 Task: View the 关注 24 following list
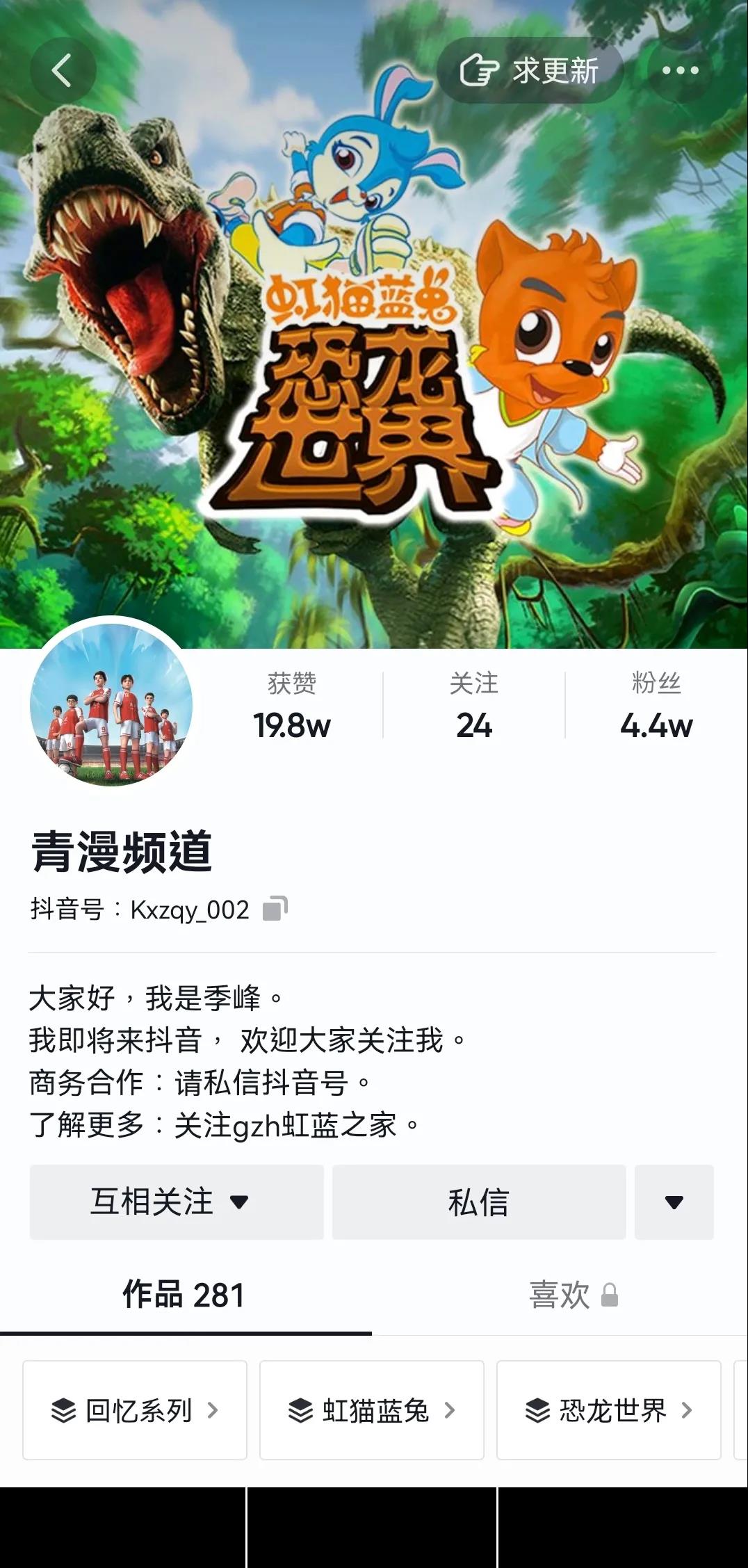coord(474,705)
